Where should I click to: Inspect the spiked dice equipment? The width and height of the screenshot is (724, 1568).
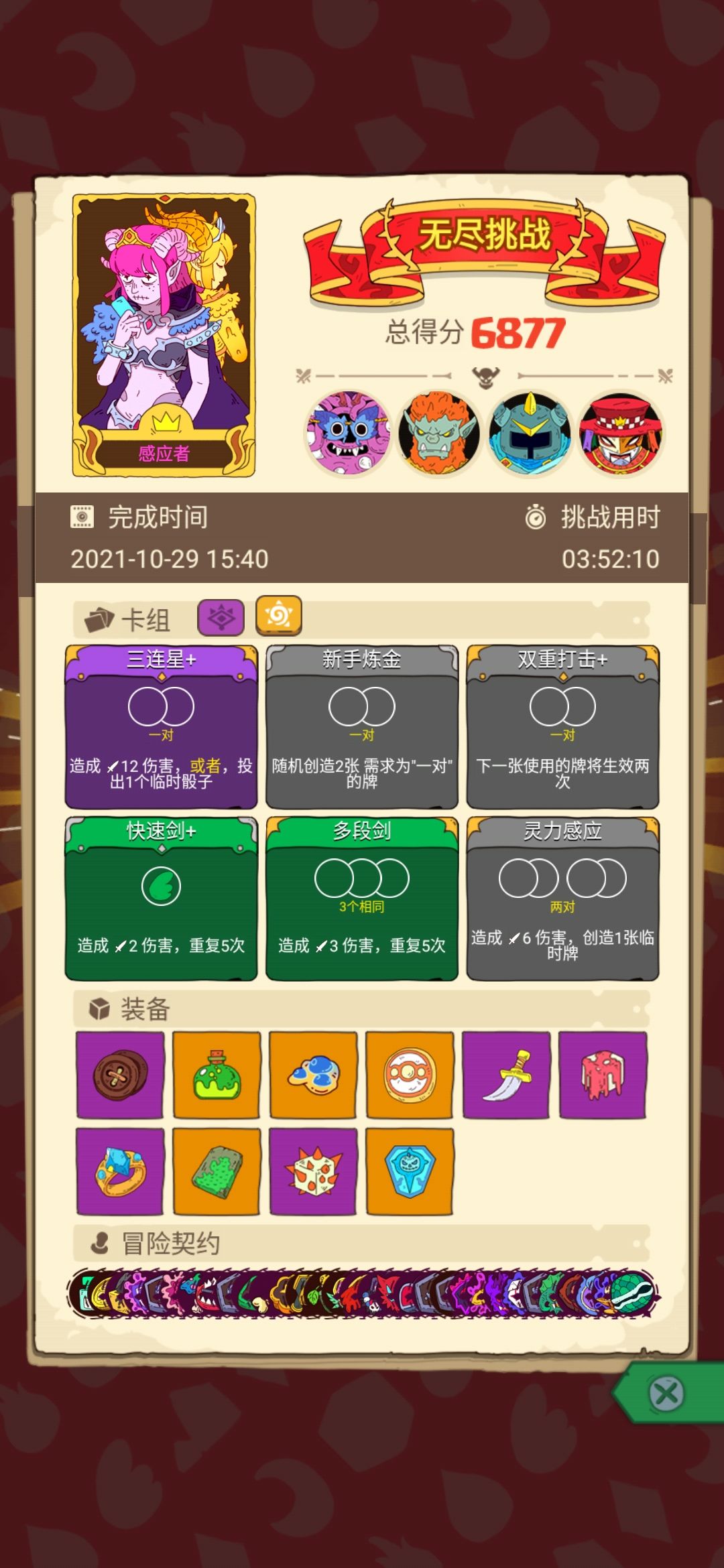click(313, 1171)
